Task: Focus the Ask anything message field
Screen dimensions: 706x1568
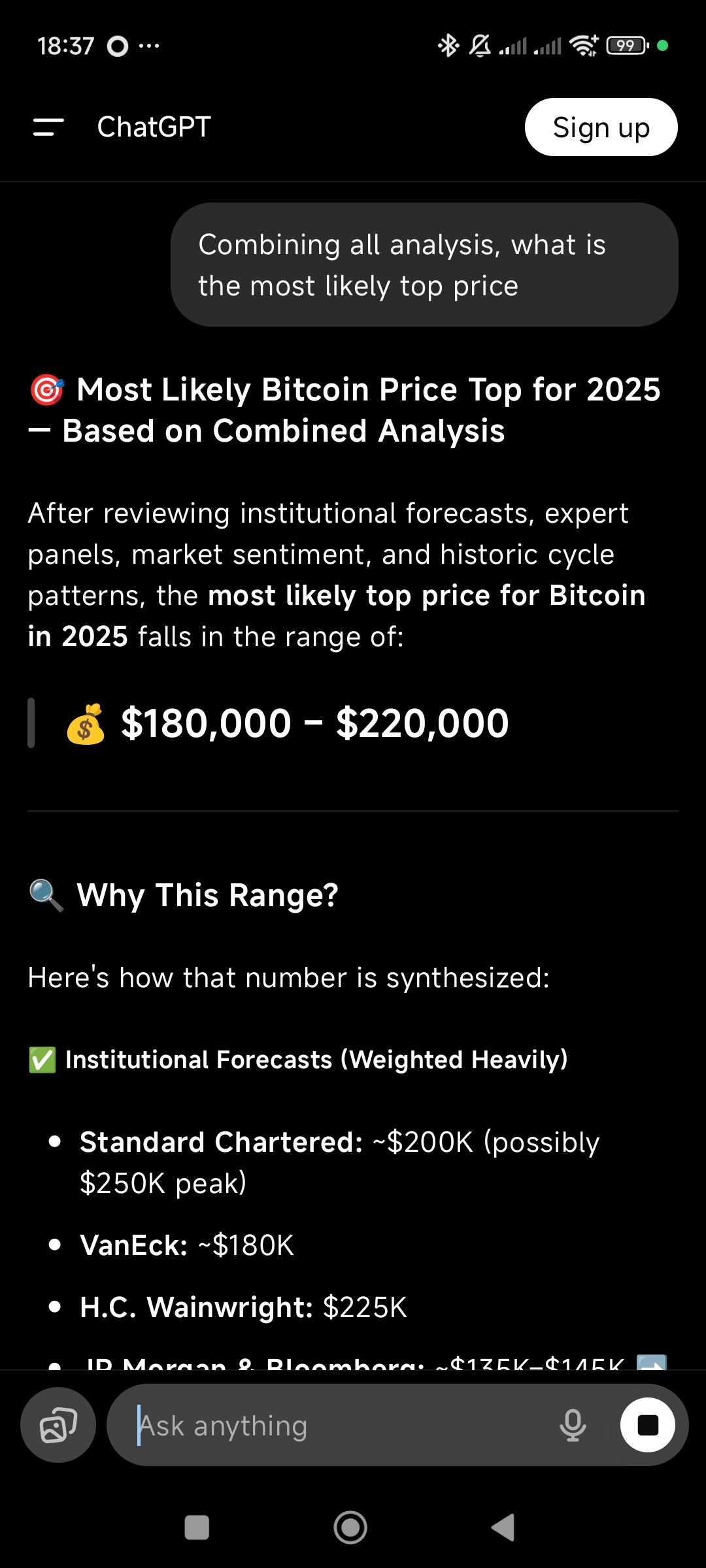Action: tap(340, 1426)
